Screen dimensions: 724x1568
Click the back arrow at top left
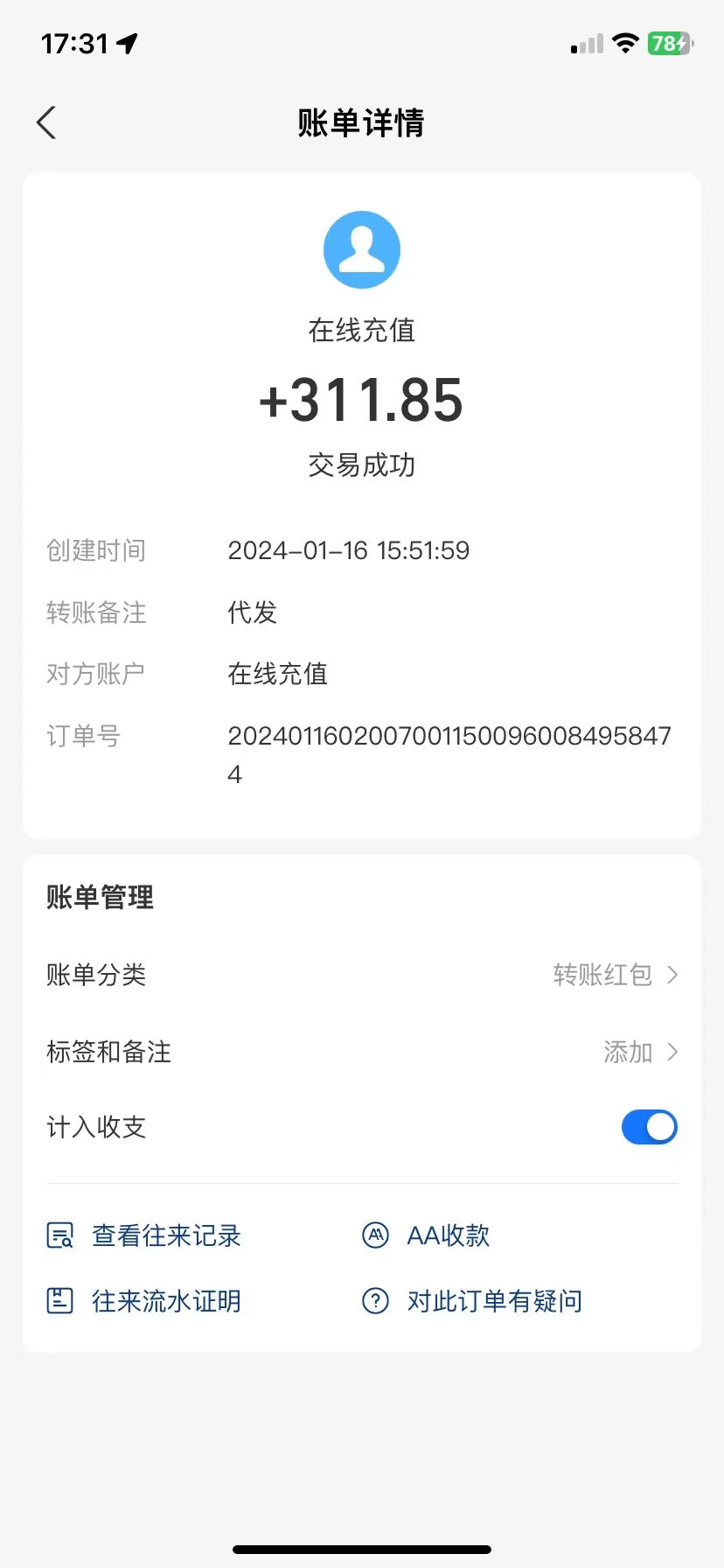click(45, 122)
